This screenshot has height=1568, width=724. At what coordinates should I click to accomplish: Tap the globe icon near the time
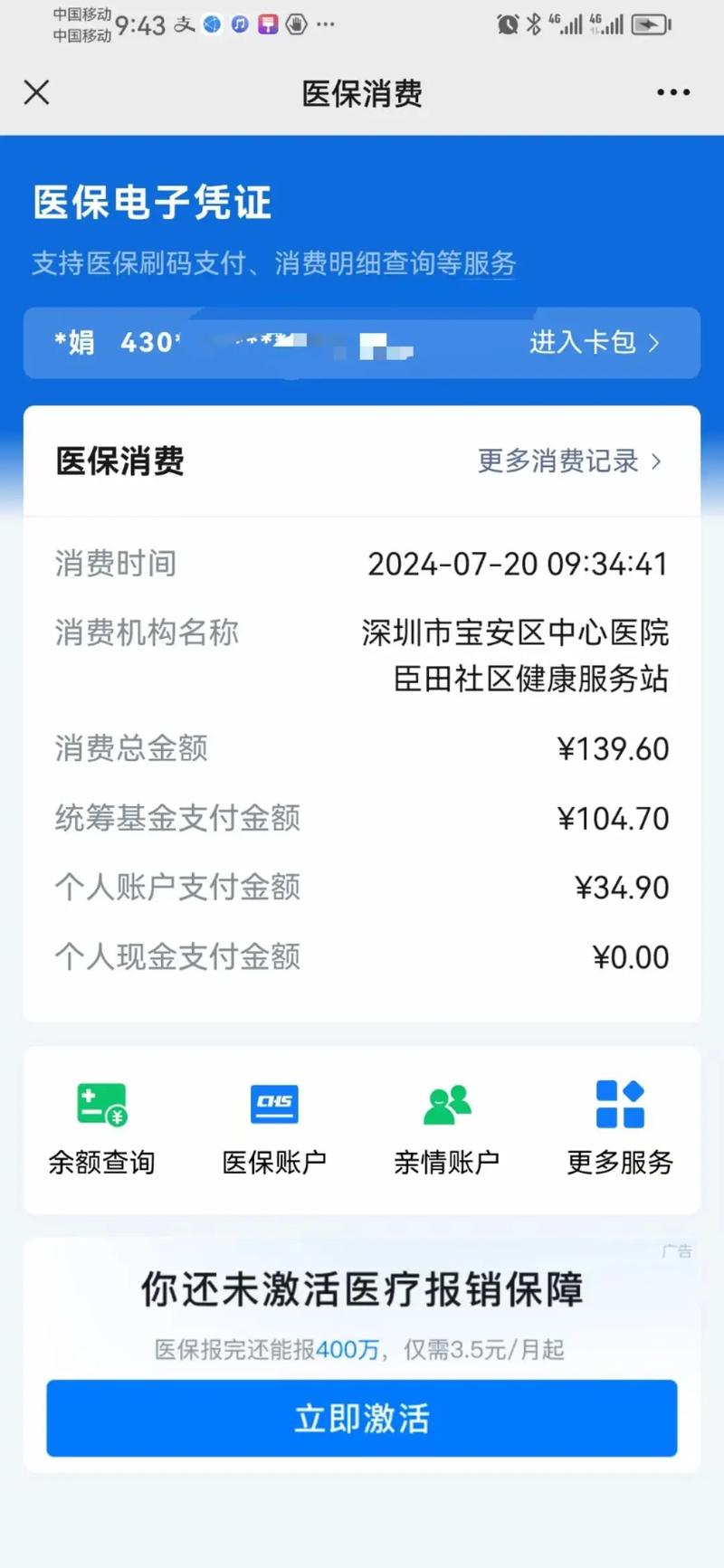211,24
